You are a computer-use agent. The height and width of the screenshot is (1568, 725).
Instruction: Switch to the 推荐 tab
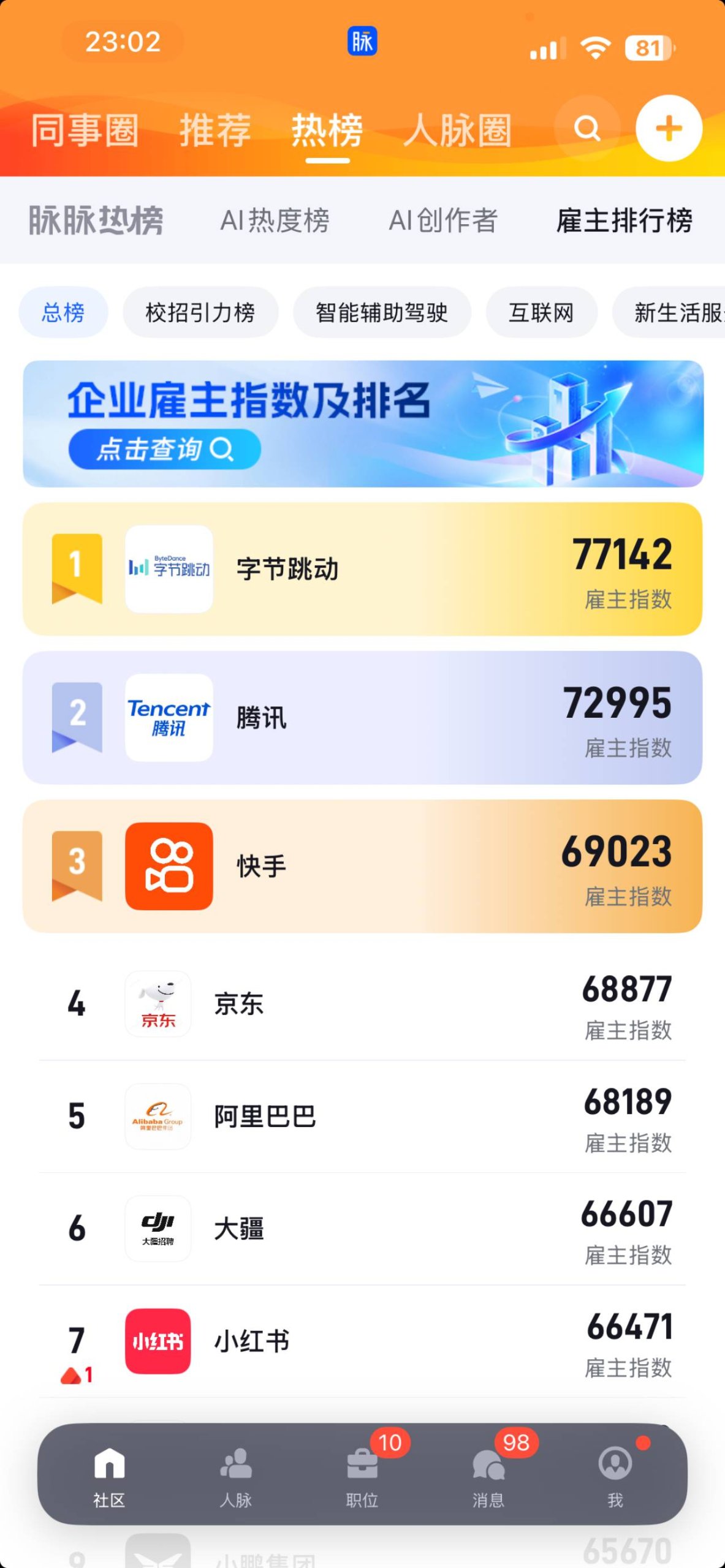(x=215, y=130)
